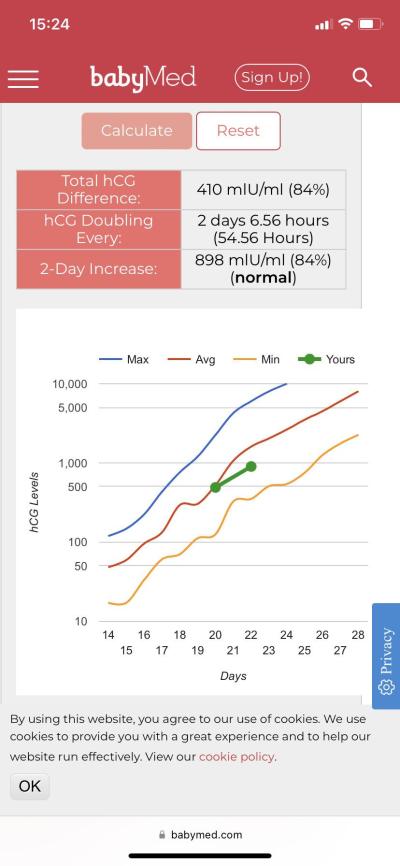This screenshot has width=400, height=866.
Task: Open the cookie policy link
Action: point(236,757)
